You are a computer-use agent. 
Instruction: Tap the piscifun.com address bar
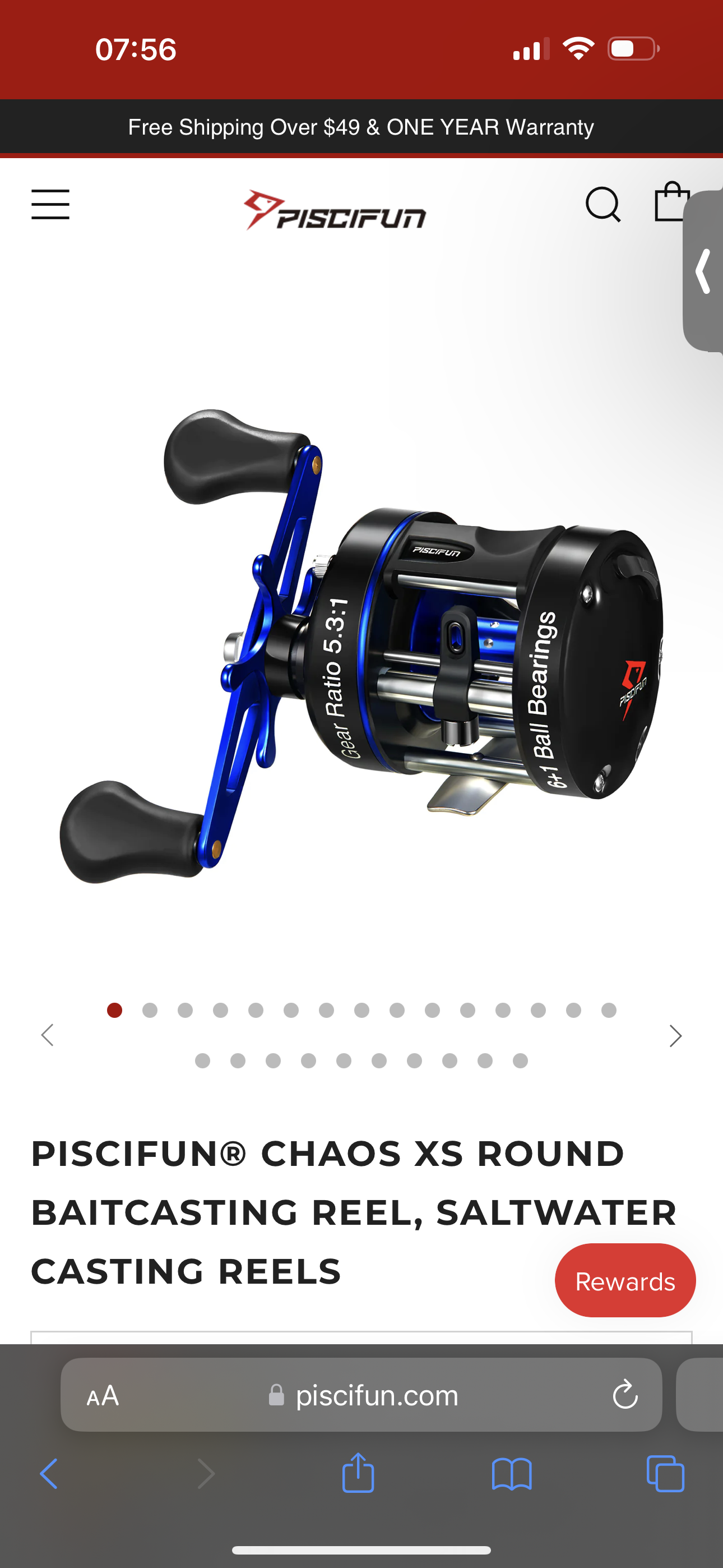(x=361, y=1395)
